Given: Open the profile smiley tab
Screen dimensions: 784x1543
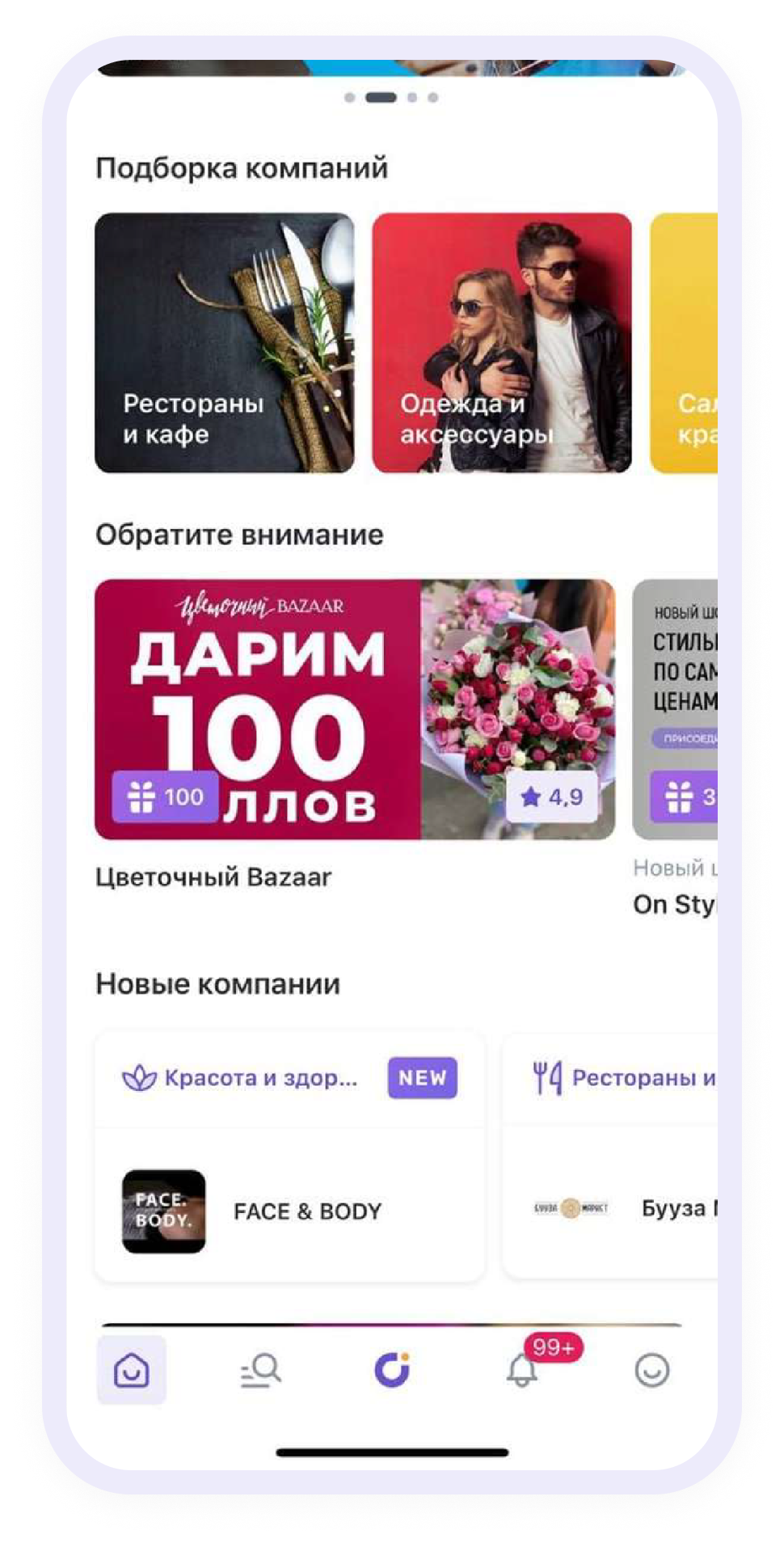Looking at the screenshot, I should pos(651,1370).
